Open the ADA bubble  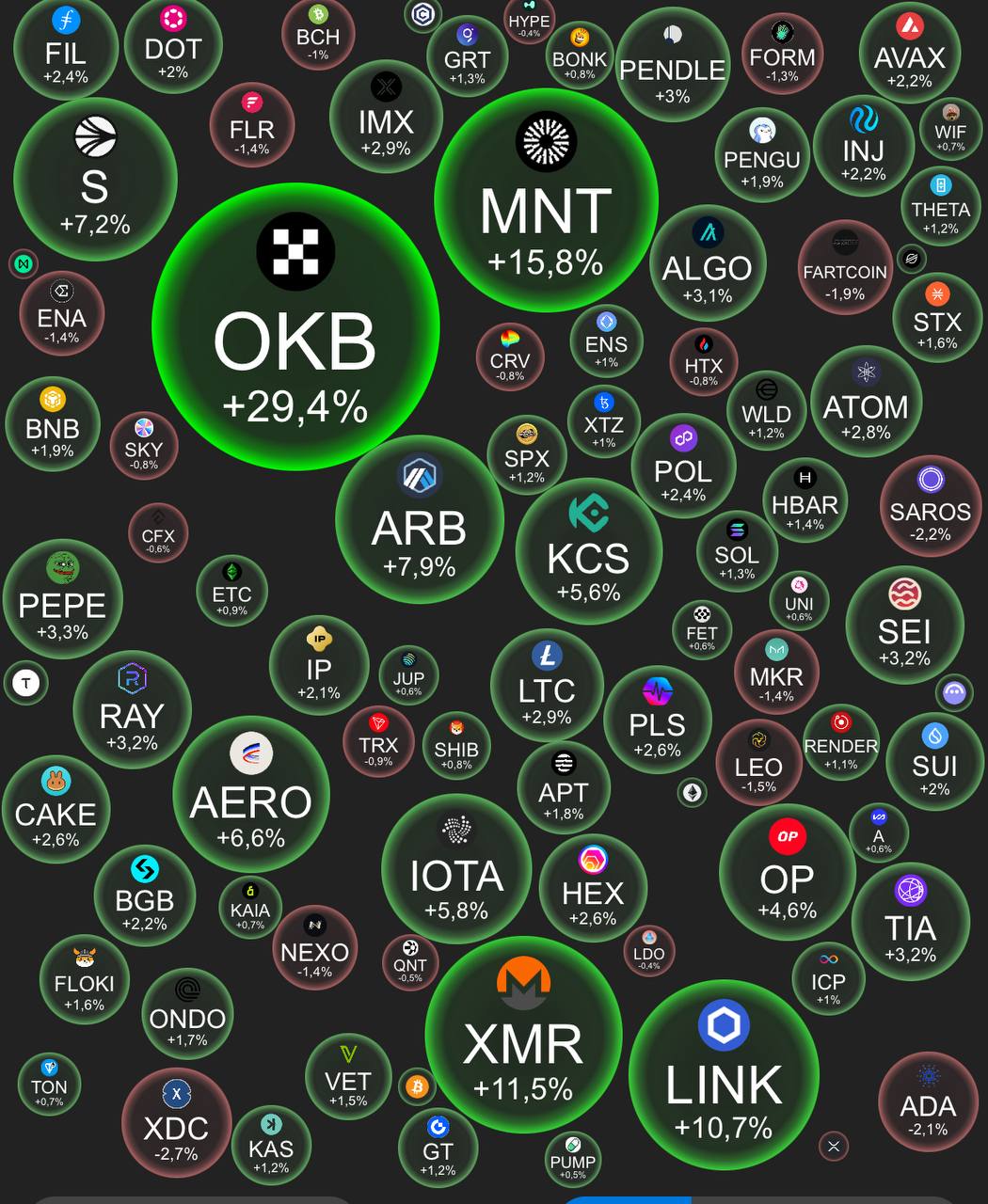point(928,1101)
